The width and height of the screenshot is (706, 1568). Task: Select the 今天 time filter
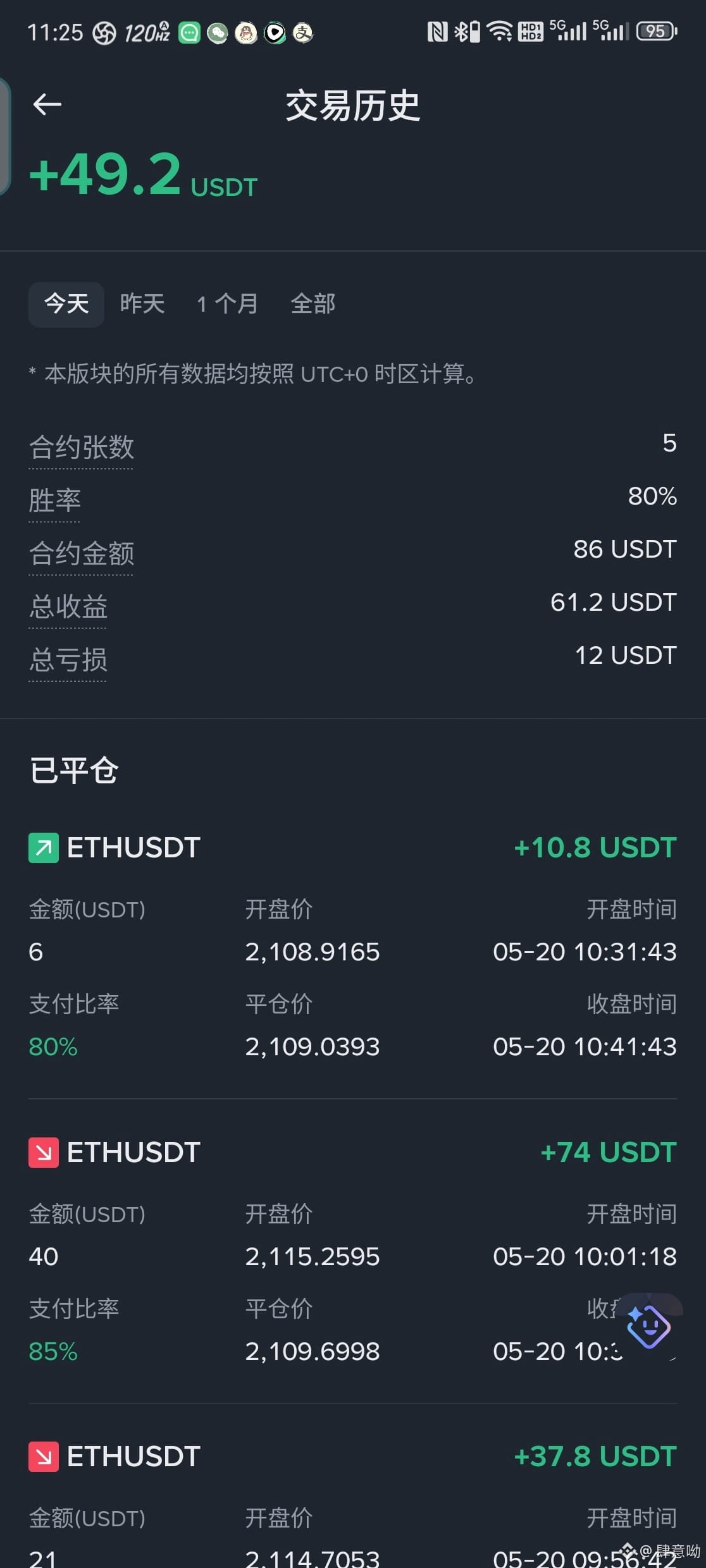66,304
